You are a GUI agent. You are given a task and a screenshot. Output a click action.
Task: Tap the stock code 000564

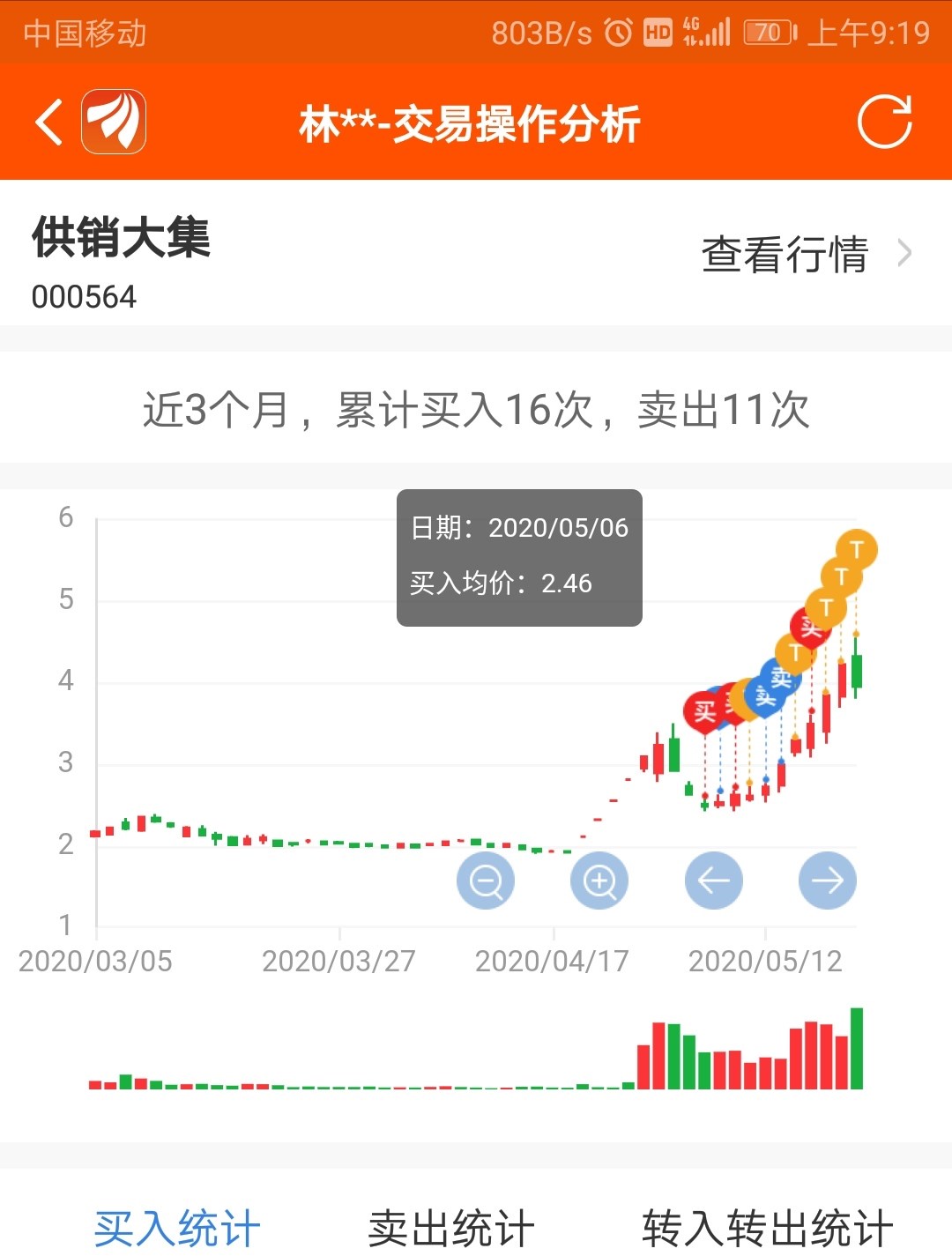[84, 297]
